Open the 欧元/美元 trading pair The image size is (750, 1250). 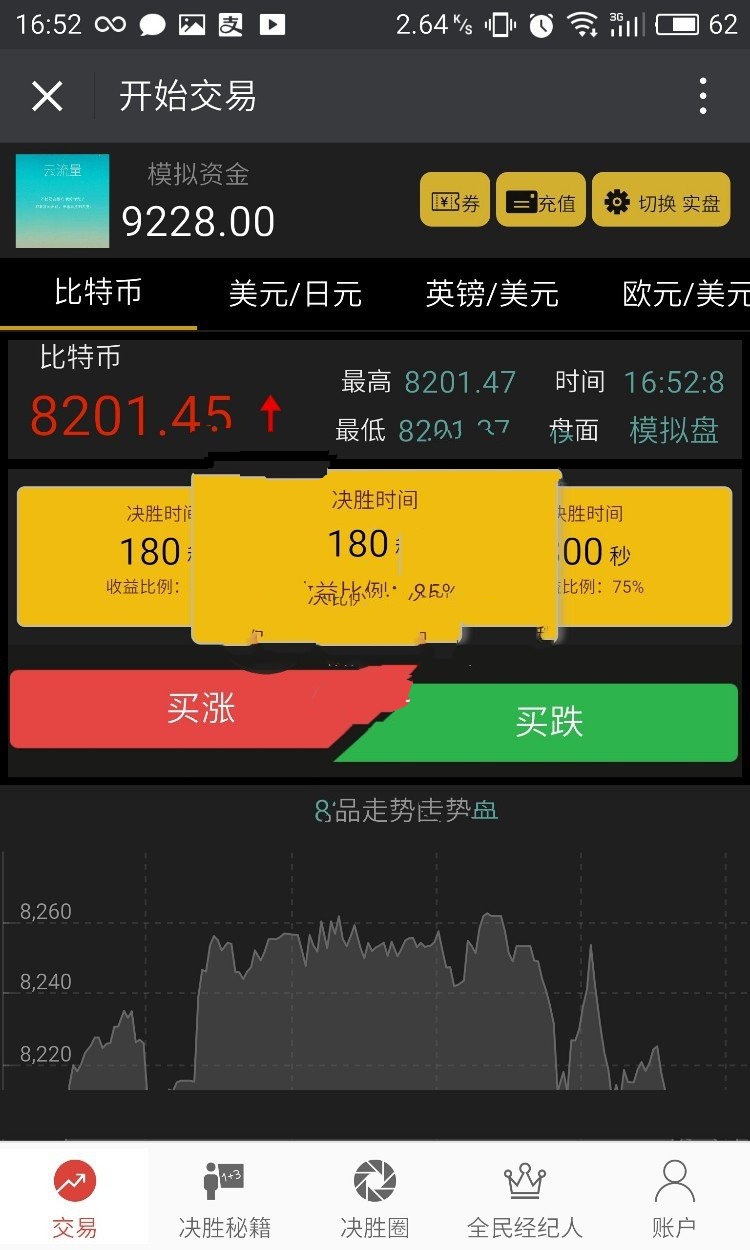(x=690, y=294)
